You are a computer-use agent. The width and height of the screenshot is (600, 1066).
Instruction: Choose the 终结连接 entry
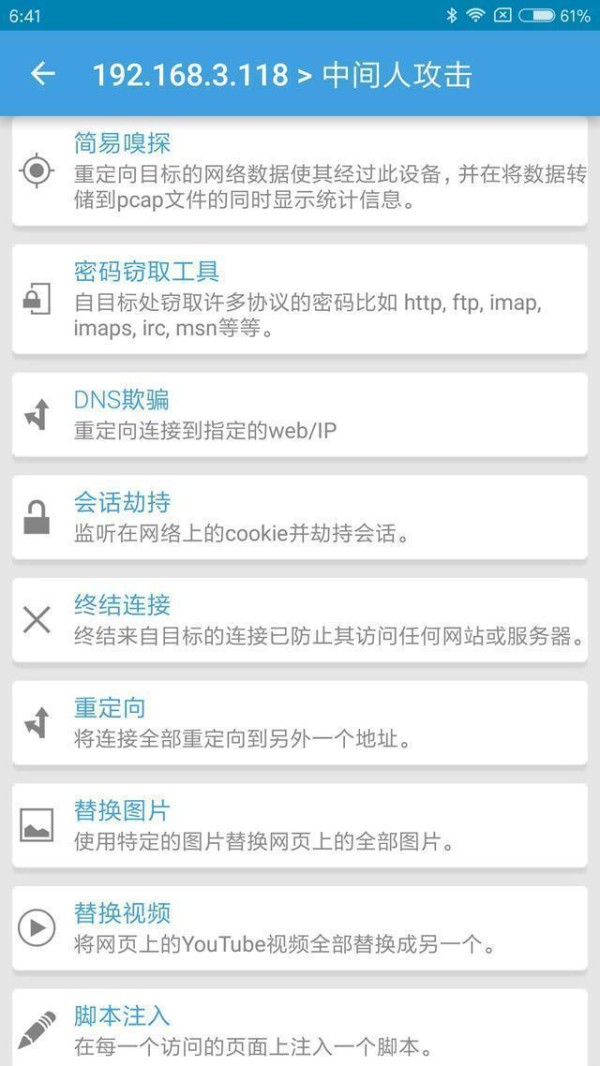point(300,619)
